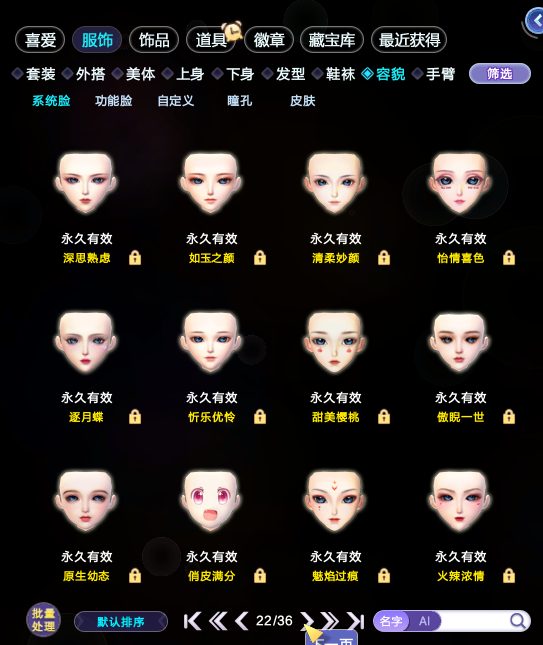This screenshot has height=645, width=543.
Task: Switch to the 道具 tab
Action: coord(211,40)
